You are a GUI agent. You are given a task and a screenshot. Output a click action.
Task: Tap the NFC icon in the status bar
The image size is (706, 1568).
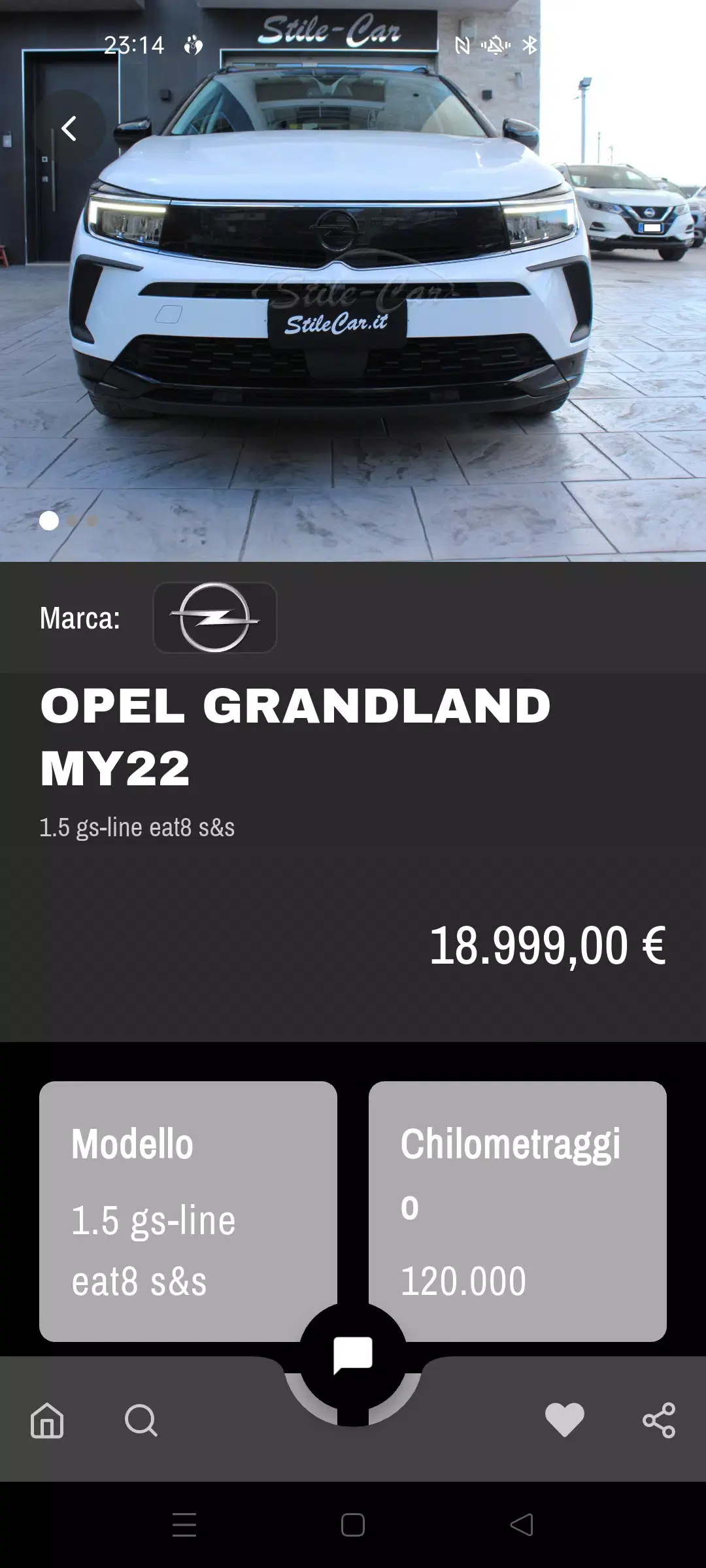[461, 46]
